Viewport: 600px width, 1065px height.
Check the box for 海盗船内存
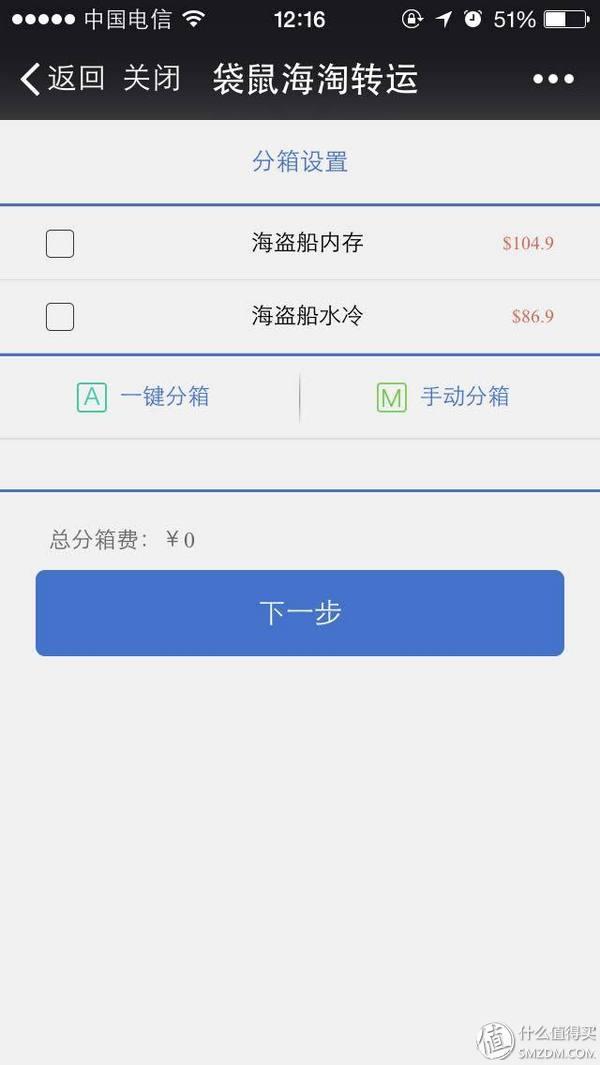coord(60,244)
